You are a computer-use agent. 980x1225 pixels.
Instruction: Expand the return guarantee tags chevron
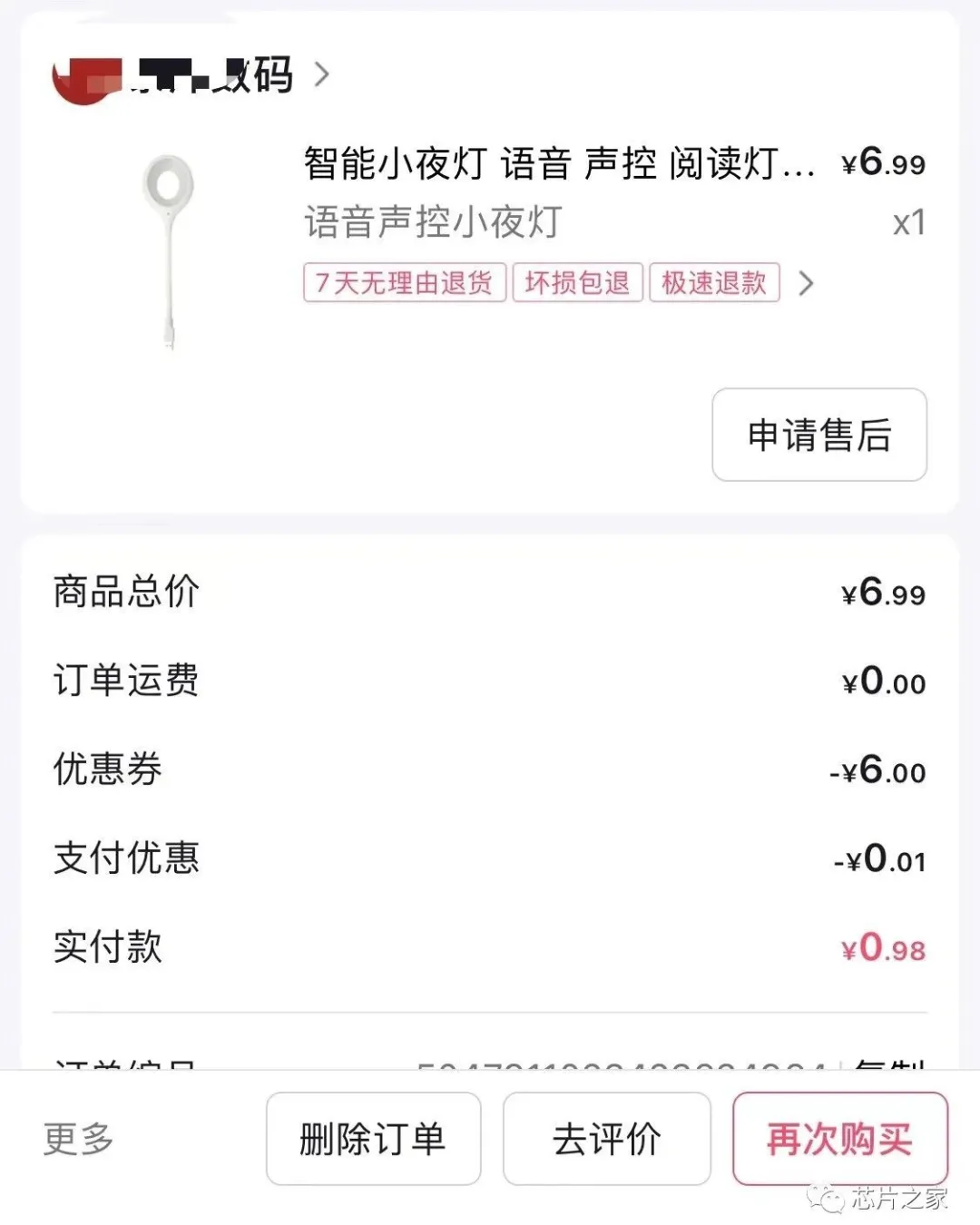pos(806,284)
